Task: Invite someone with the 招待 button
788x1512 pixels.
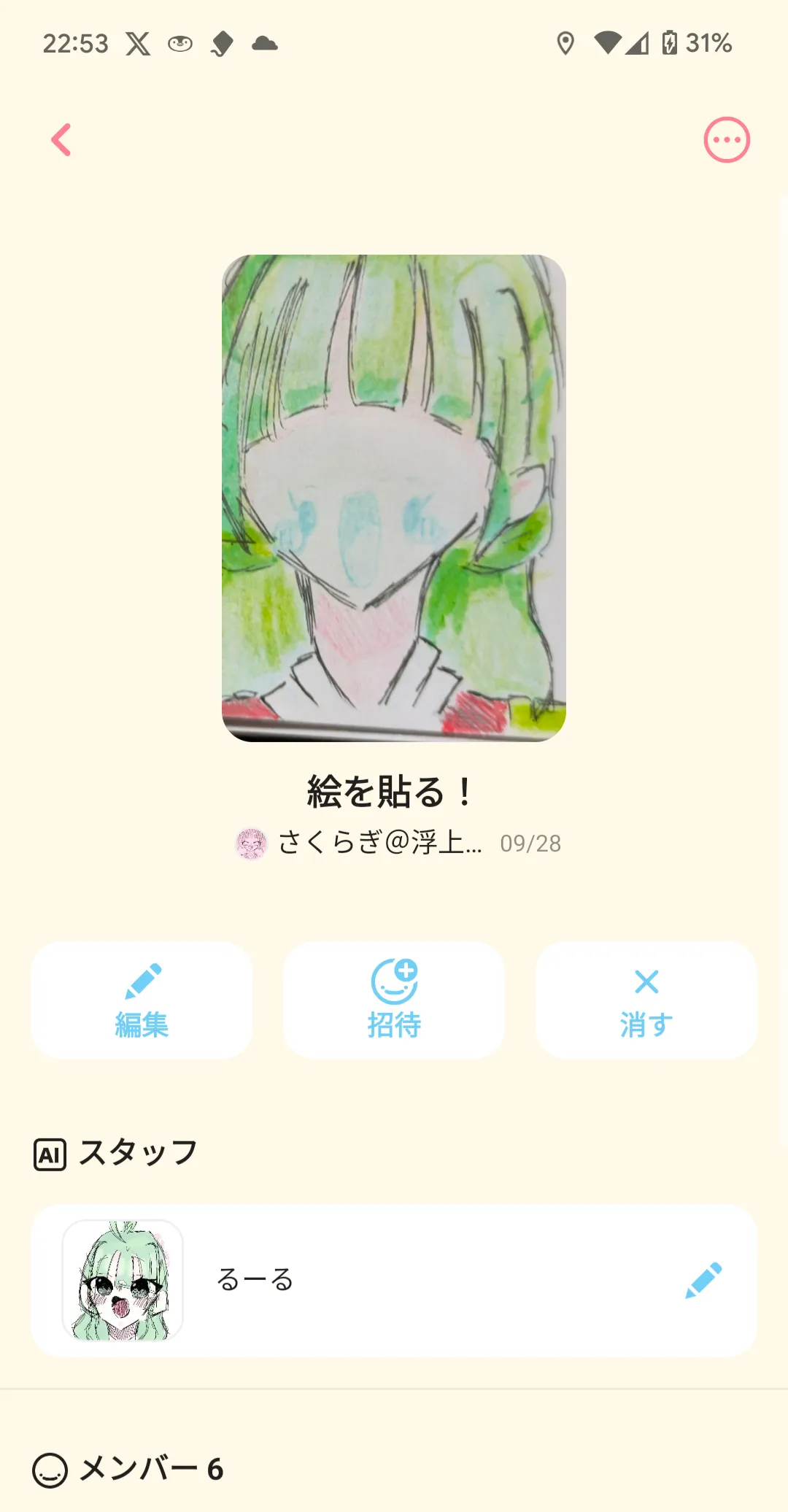Action: pyautogui.click(x=394, y=1000)
